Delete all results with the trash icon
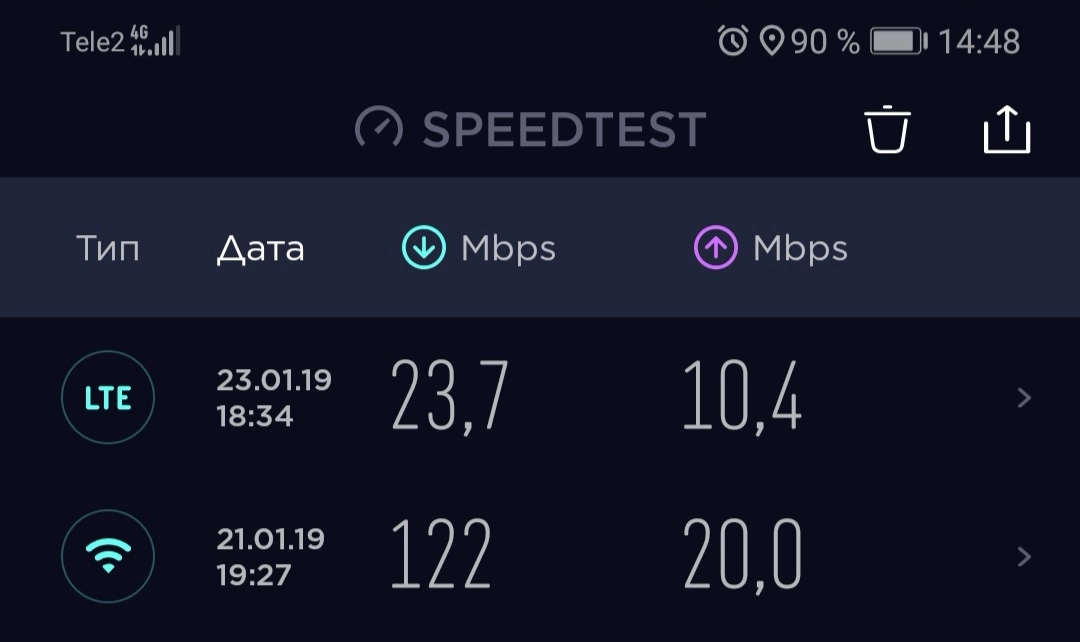The image size is (1080, 642). pos(887,130)
